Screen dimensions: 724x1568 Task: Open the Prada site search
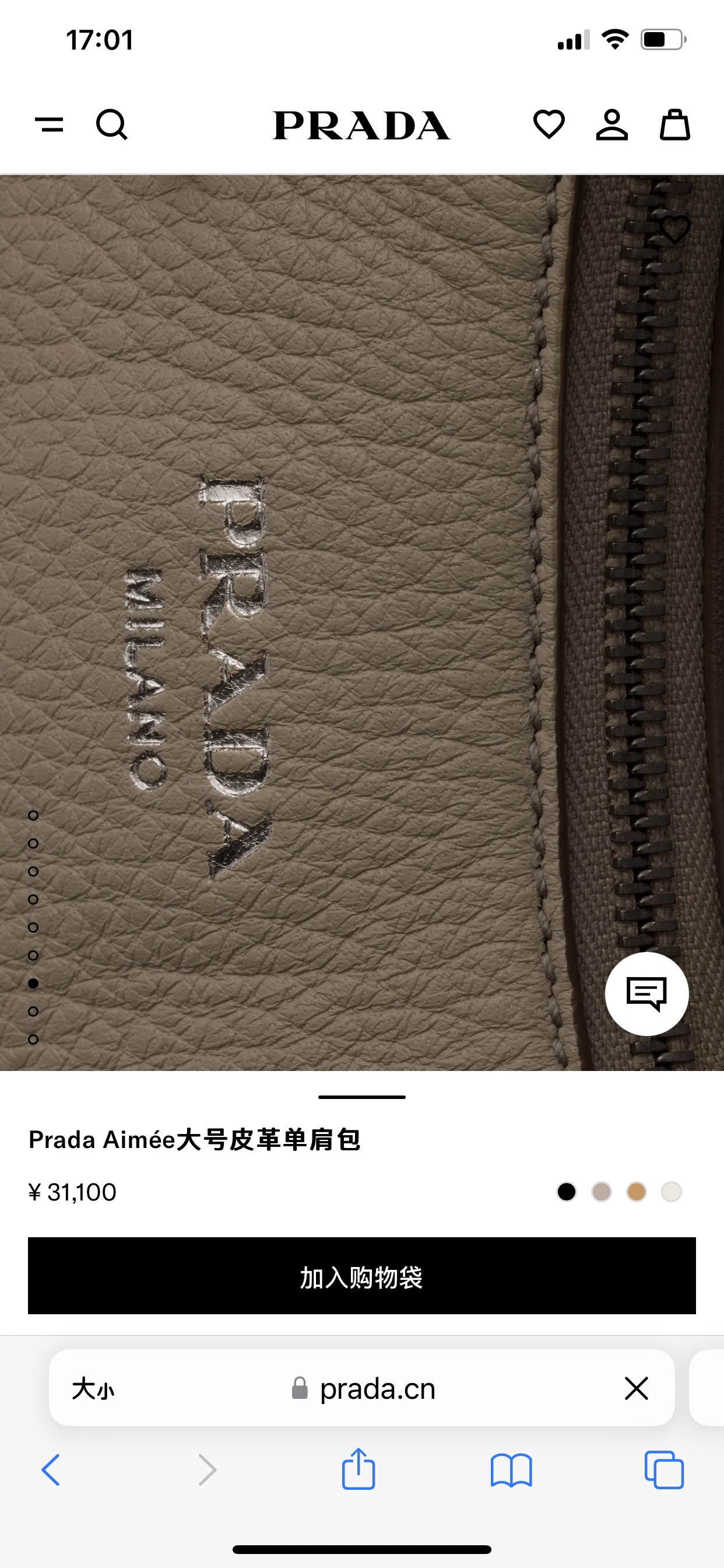click(112, 125)
